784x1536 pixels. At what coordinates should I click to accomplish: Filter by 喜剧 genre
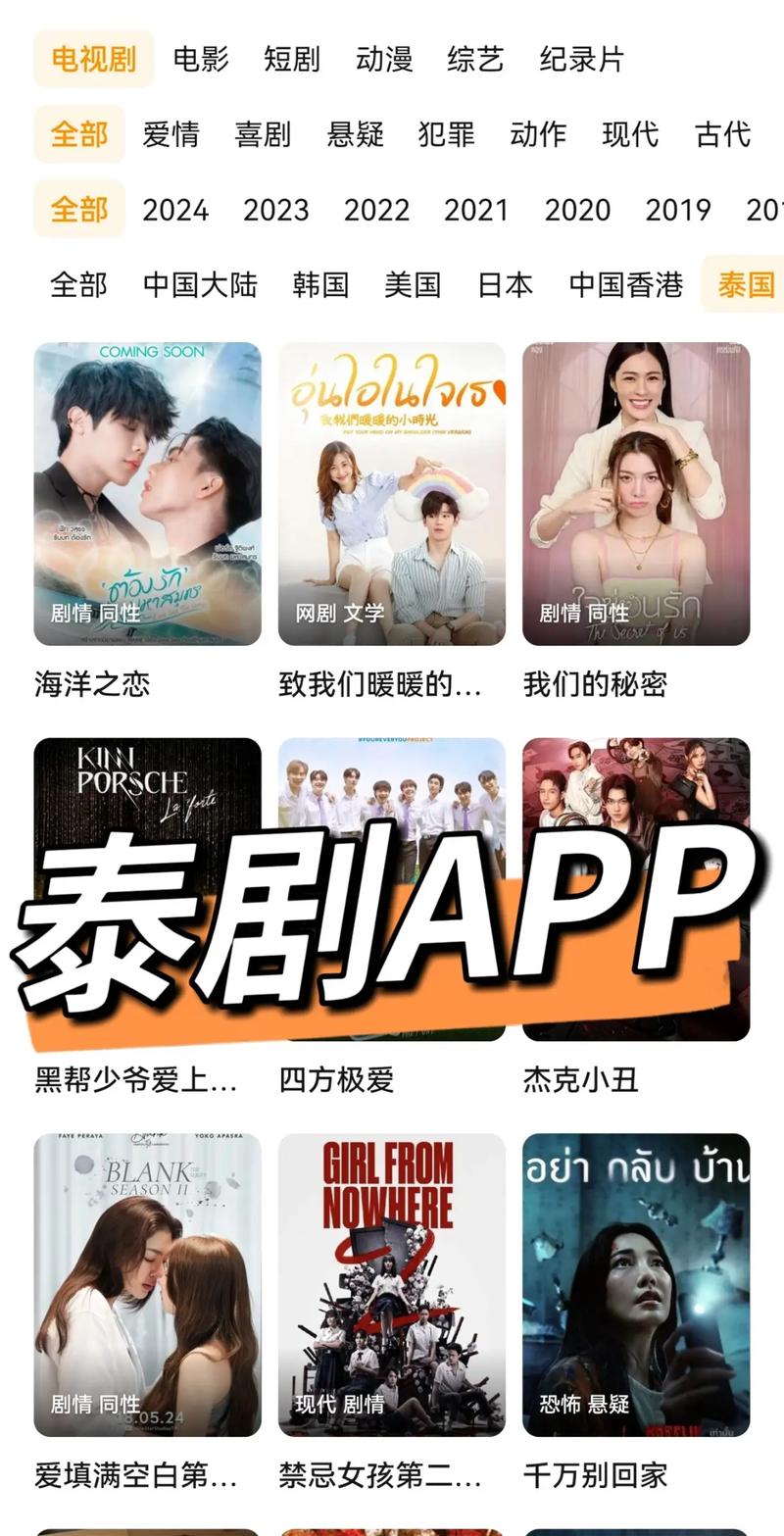[x=263, y=135]
